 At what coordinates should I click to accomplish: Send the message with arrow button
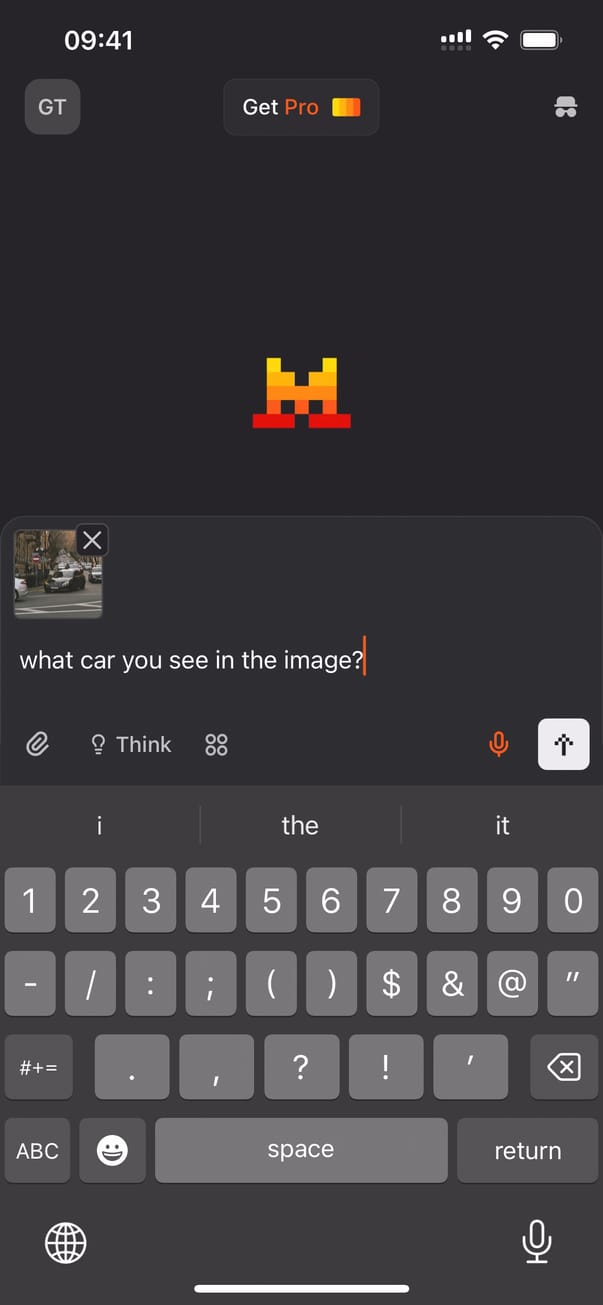pyautogui.click(x=563, y=745)
